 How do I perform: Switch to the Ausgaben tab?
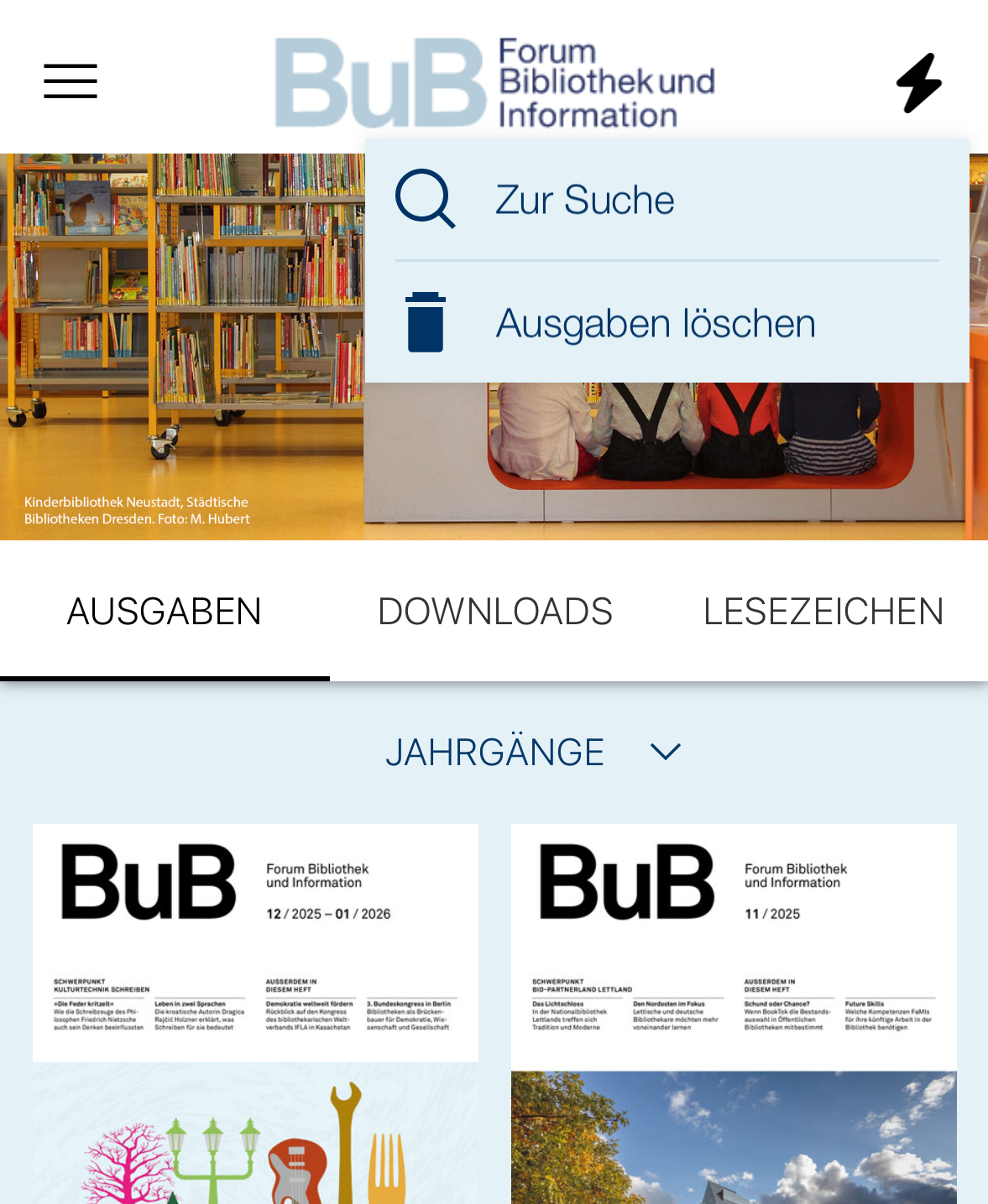(165, 612)
